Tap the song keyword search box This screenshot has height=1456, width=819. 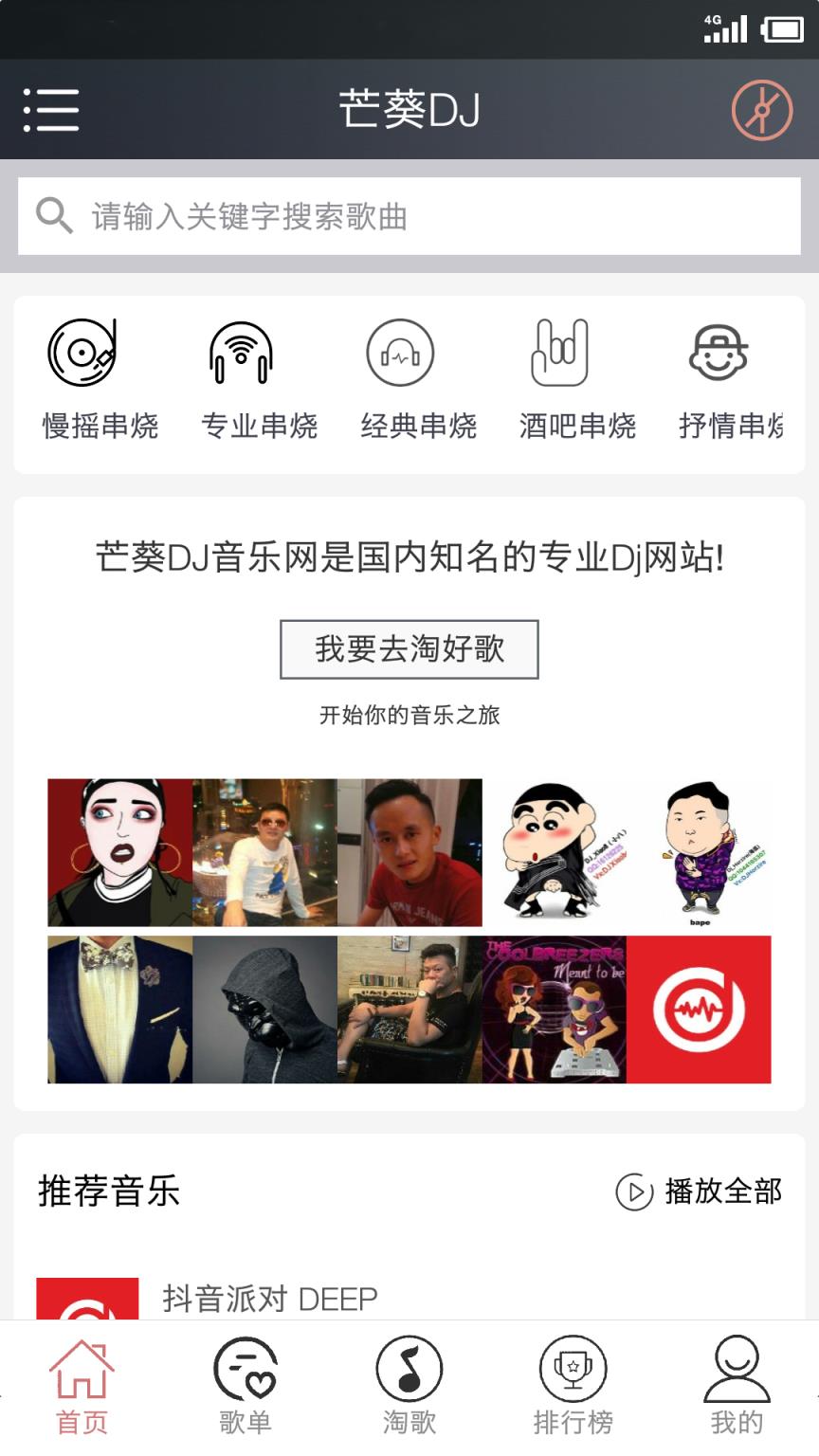tap(409, 216)
